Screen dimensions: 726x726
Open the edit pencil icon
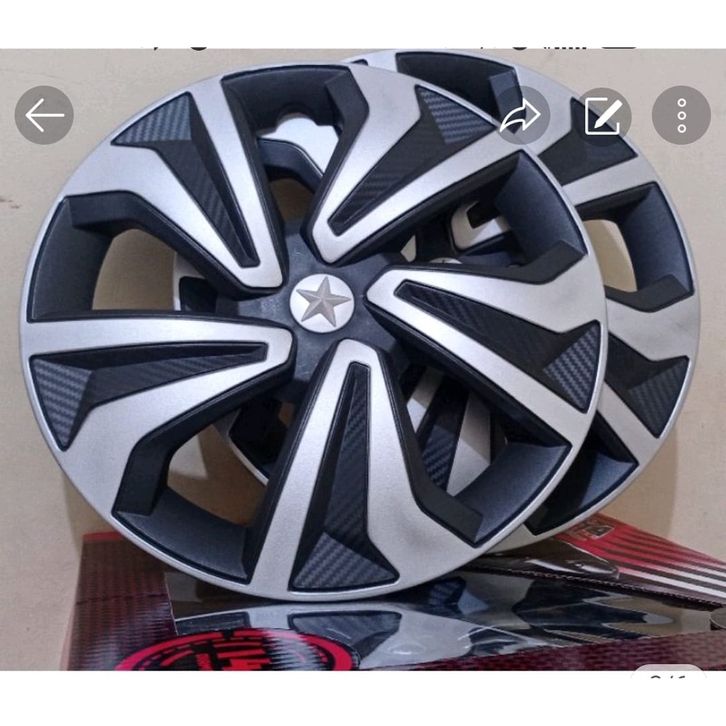[603, 116]
